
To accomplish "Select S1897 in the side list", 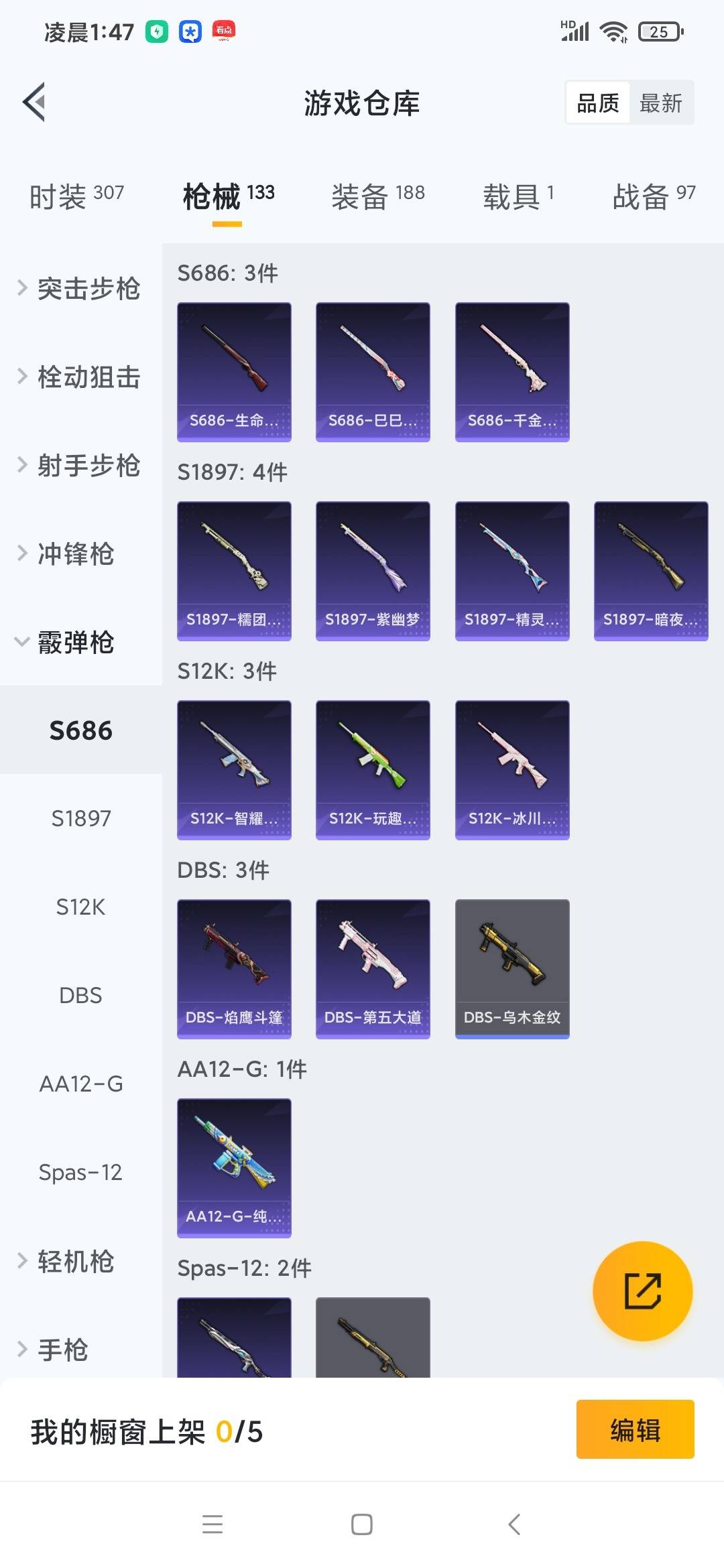I will click(81, 818).
